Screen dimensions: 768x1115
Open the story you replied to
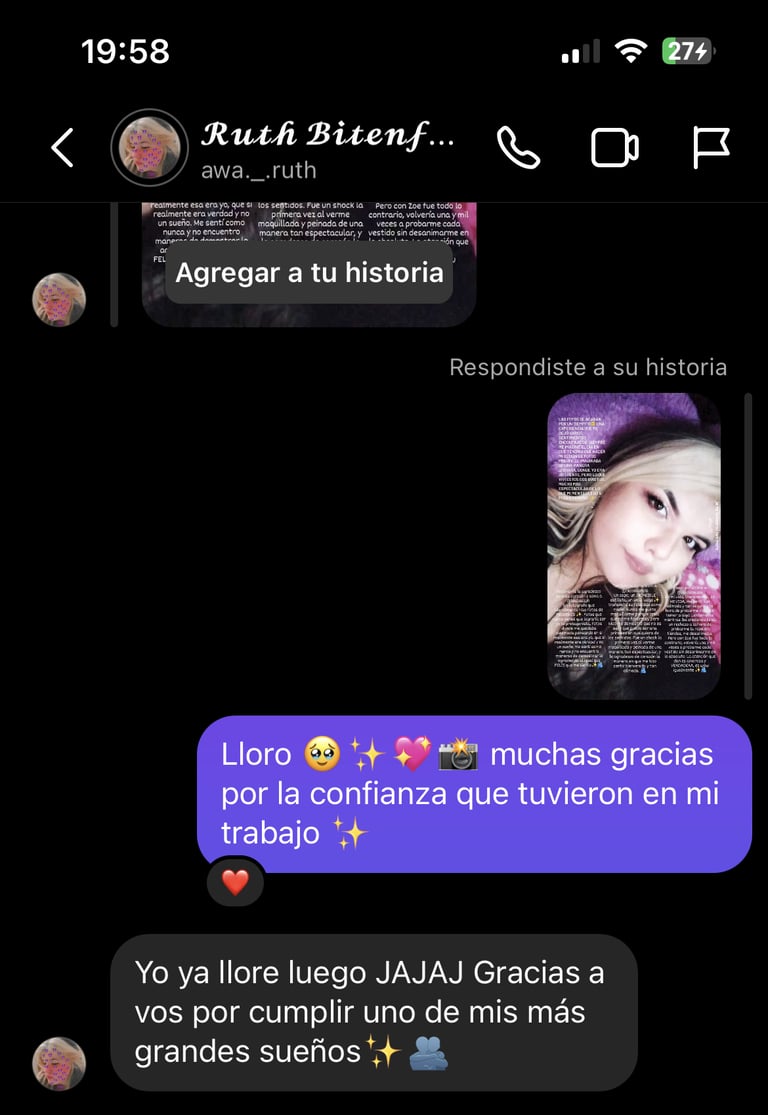634,546
